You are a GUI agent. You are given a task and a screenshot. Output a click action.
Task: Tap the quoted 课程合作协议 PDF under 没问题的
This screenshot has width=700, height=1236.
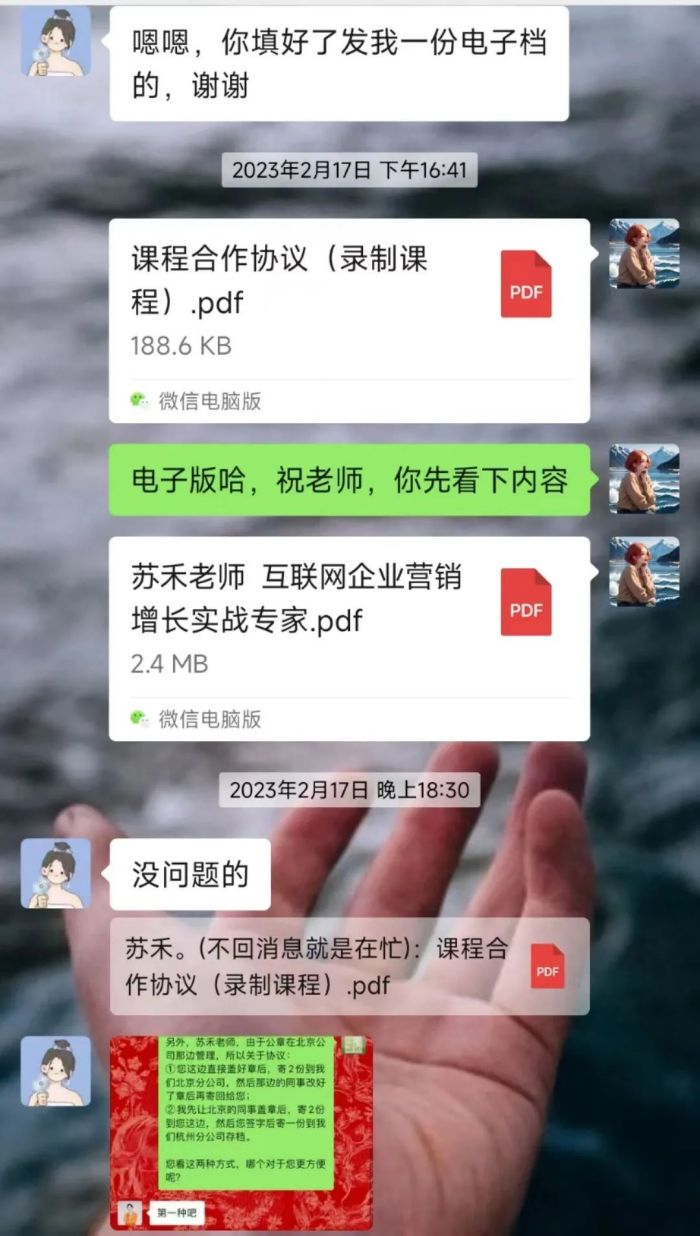[x=348, y=967]
